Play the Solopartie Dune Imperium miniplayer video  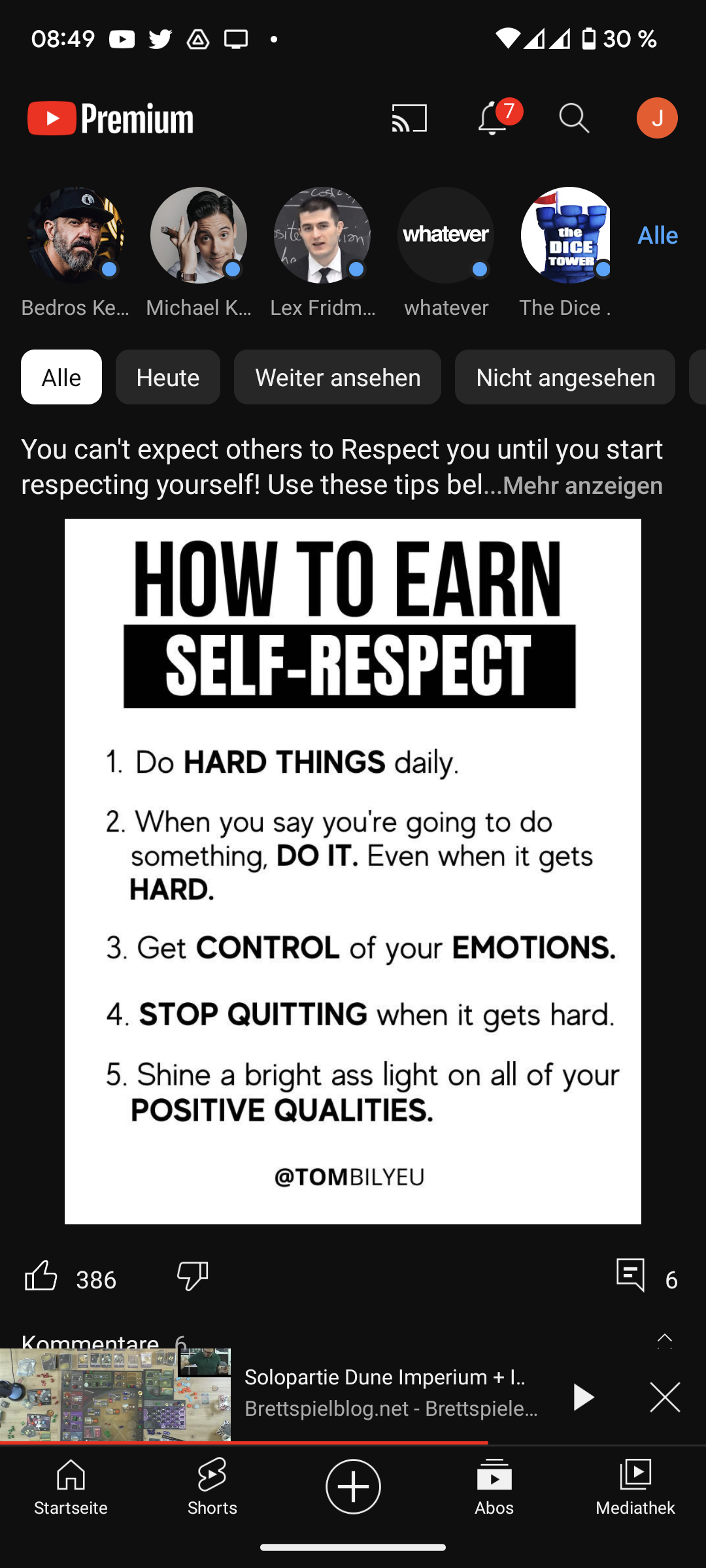[582, 1397]
